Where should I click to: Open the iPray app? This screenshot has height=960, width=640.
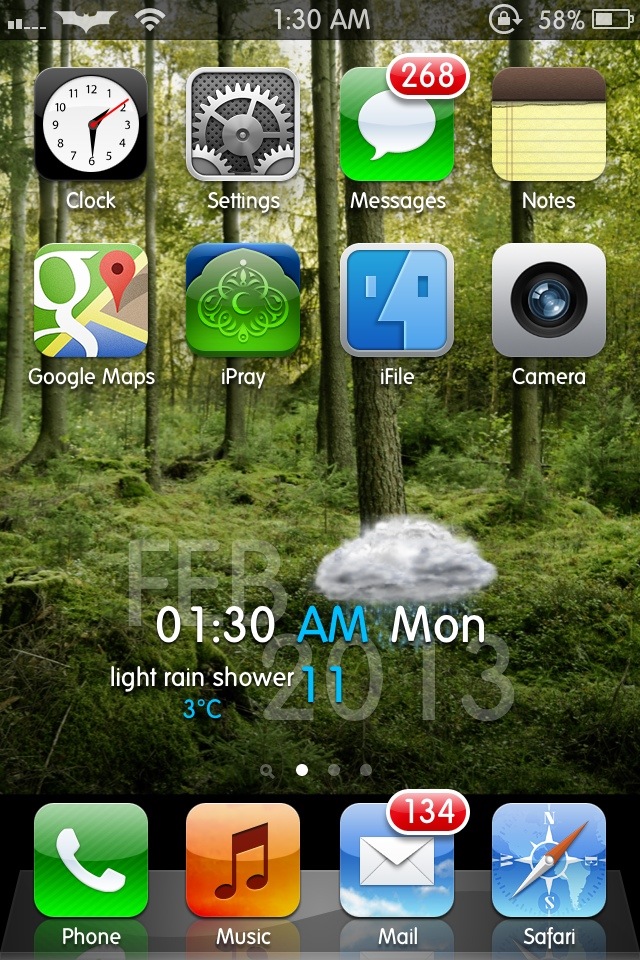click(x=243, y=300)
